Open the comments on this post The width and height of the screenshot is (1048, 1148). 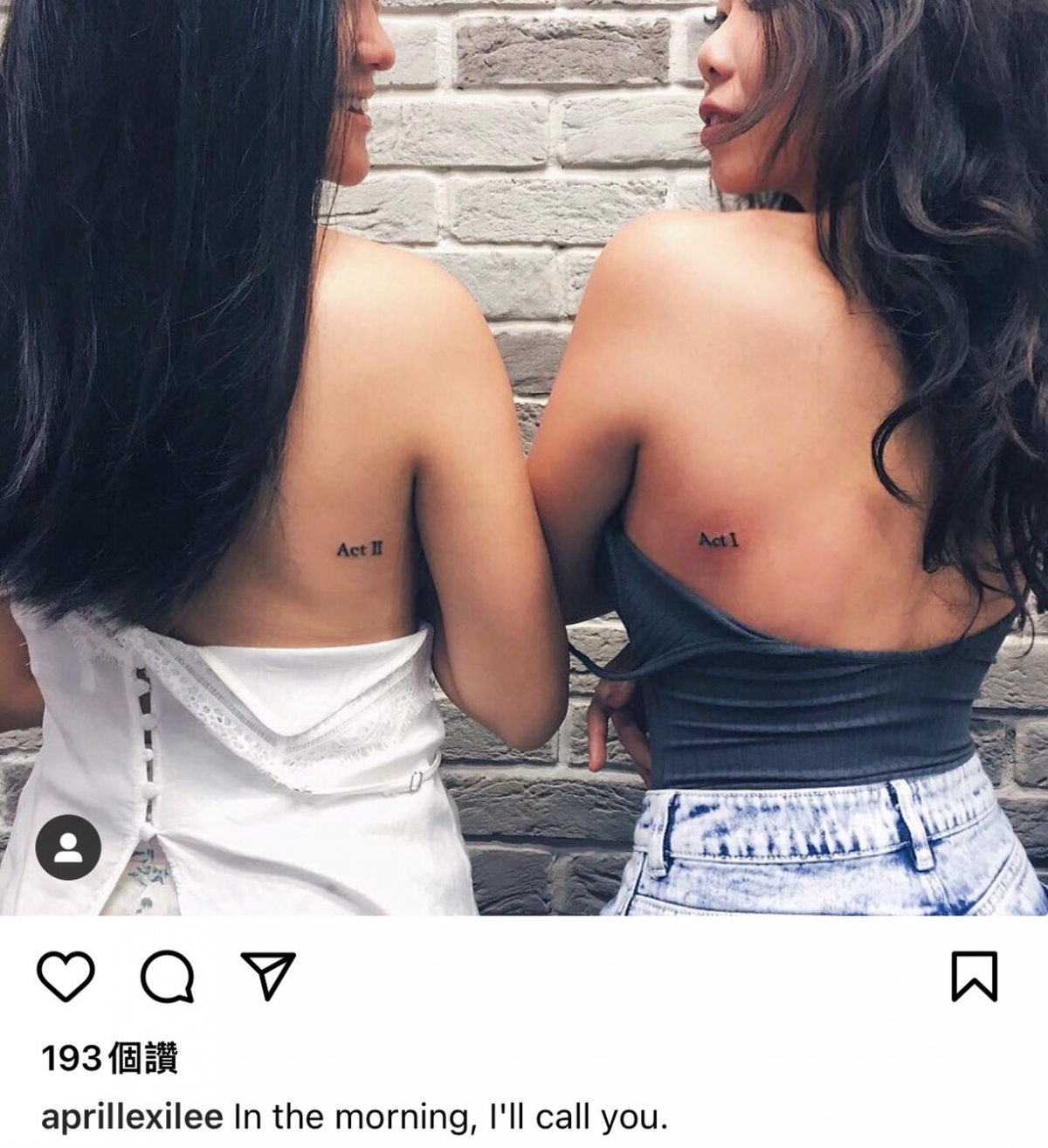tap(167, 976)
